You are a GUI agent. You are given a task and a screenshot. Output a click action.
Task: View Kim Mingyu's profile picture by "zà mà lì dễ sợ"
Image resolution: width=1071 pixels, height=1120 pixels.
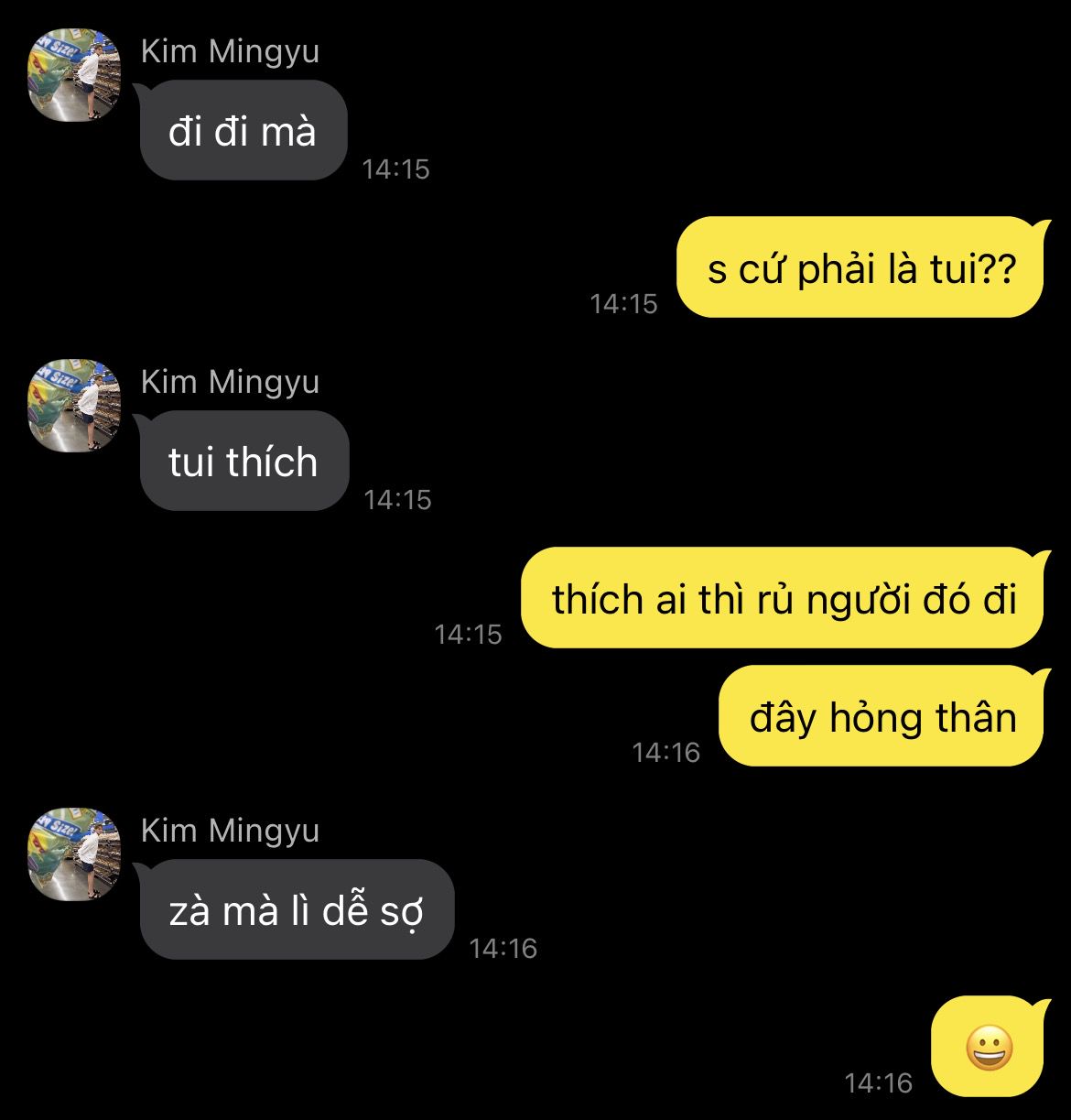75,854
